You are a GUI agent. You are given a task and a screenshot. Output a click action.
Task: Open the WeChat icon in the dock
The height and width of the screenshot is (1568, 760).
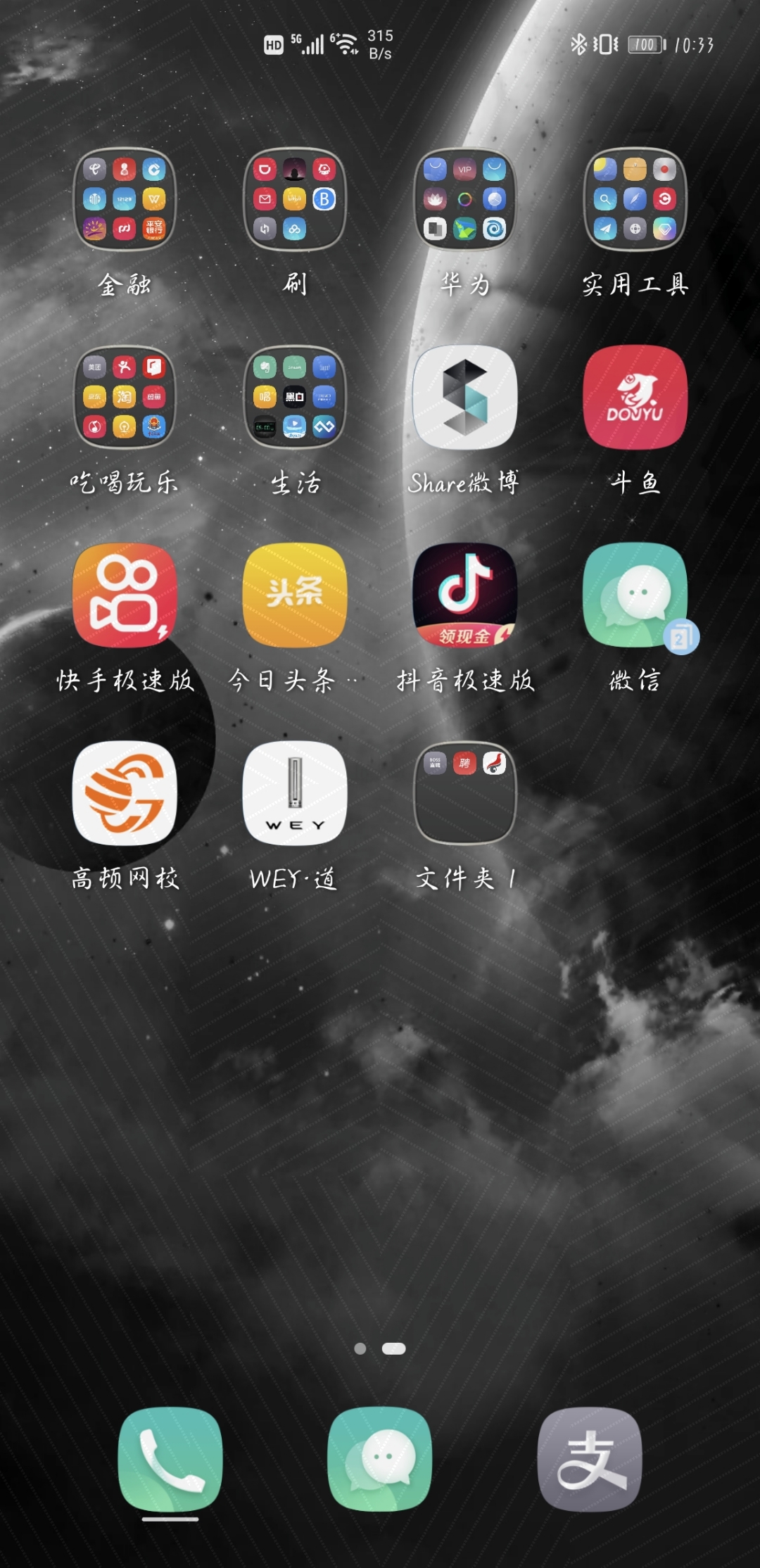pos(379,1458)
